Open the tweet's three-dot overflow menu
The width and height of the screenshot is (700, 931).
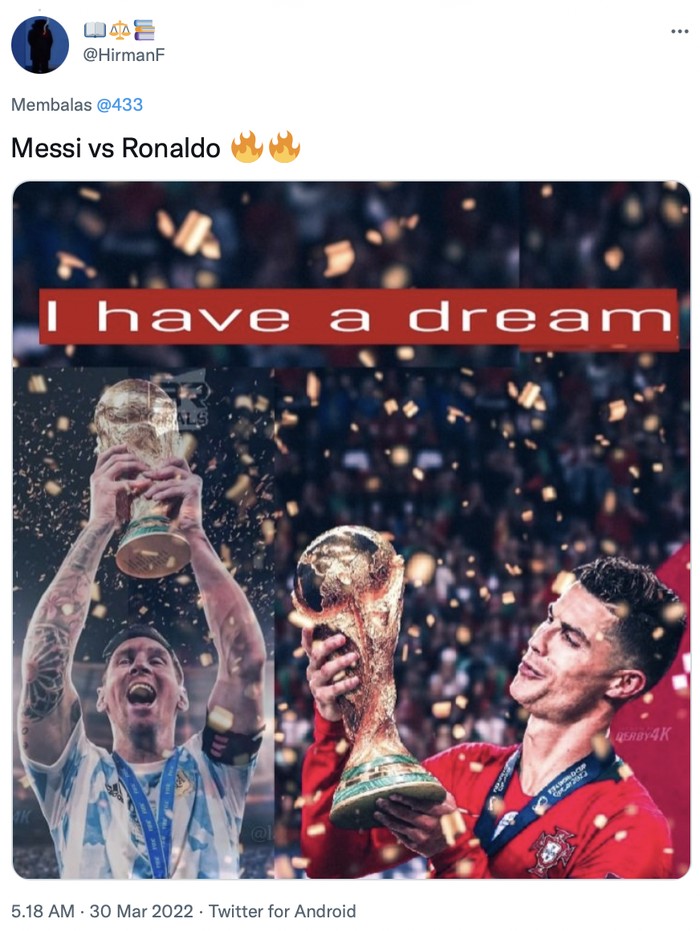[x=679, y=32]
